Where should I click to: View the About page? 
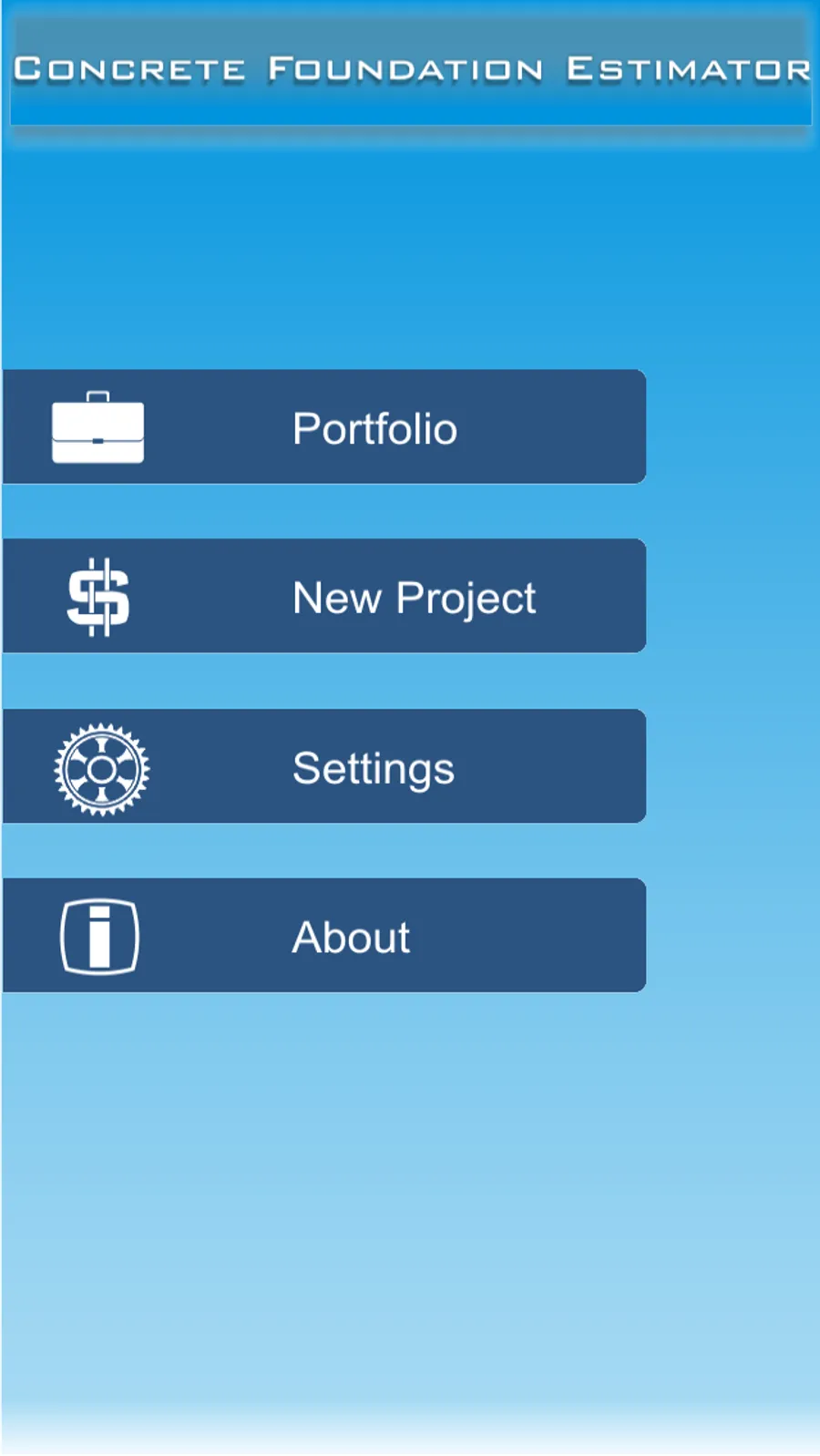click(324, 936)
